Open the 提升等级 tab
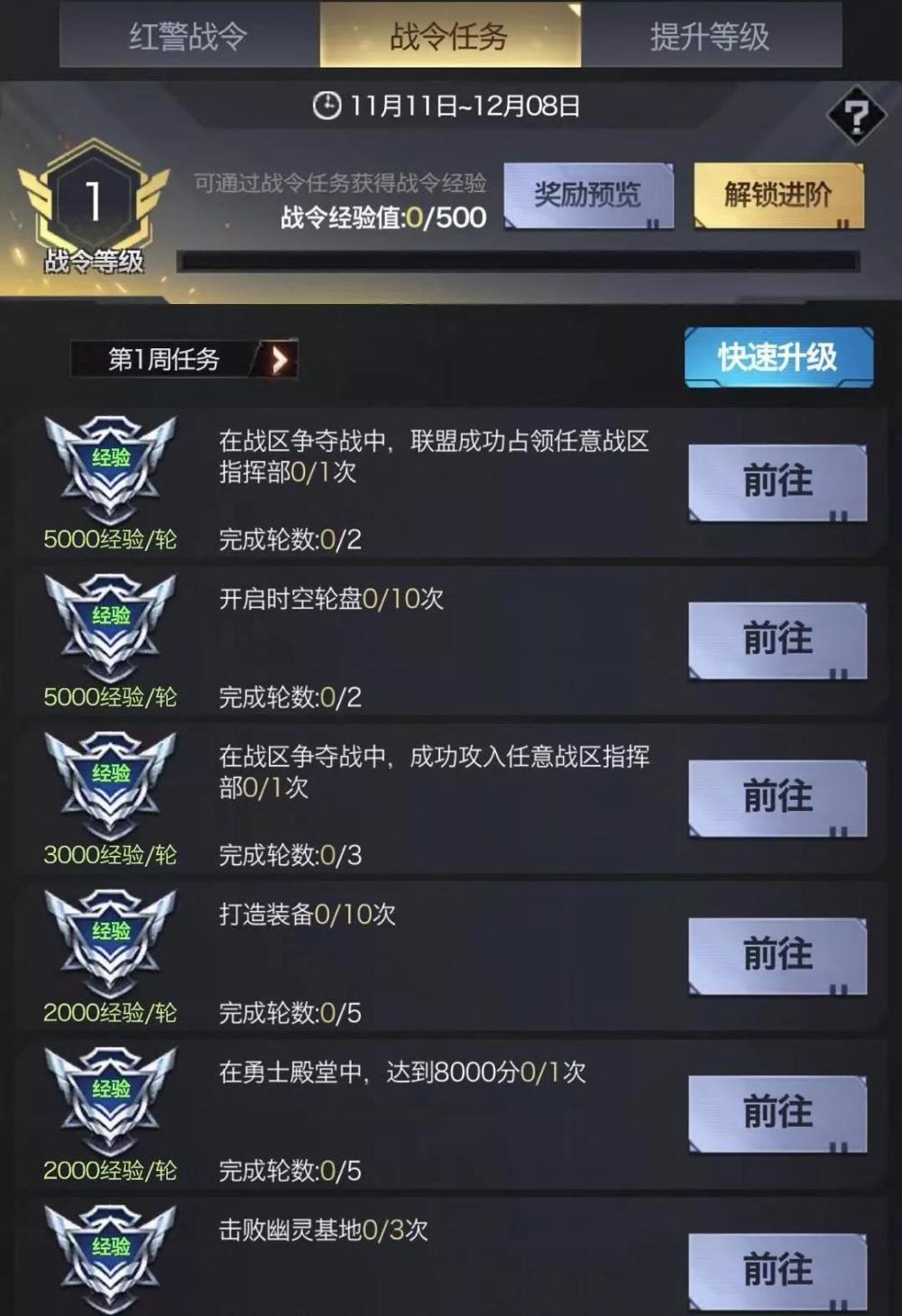Screen dimensions: 902x1316 710,36
